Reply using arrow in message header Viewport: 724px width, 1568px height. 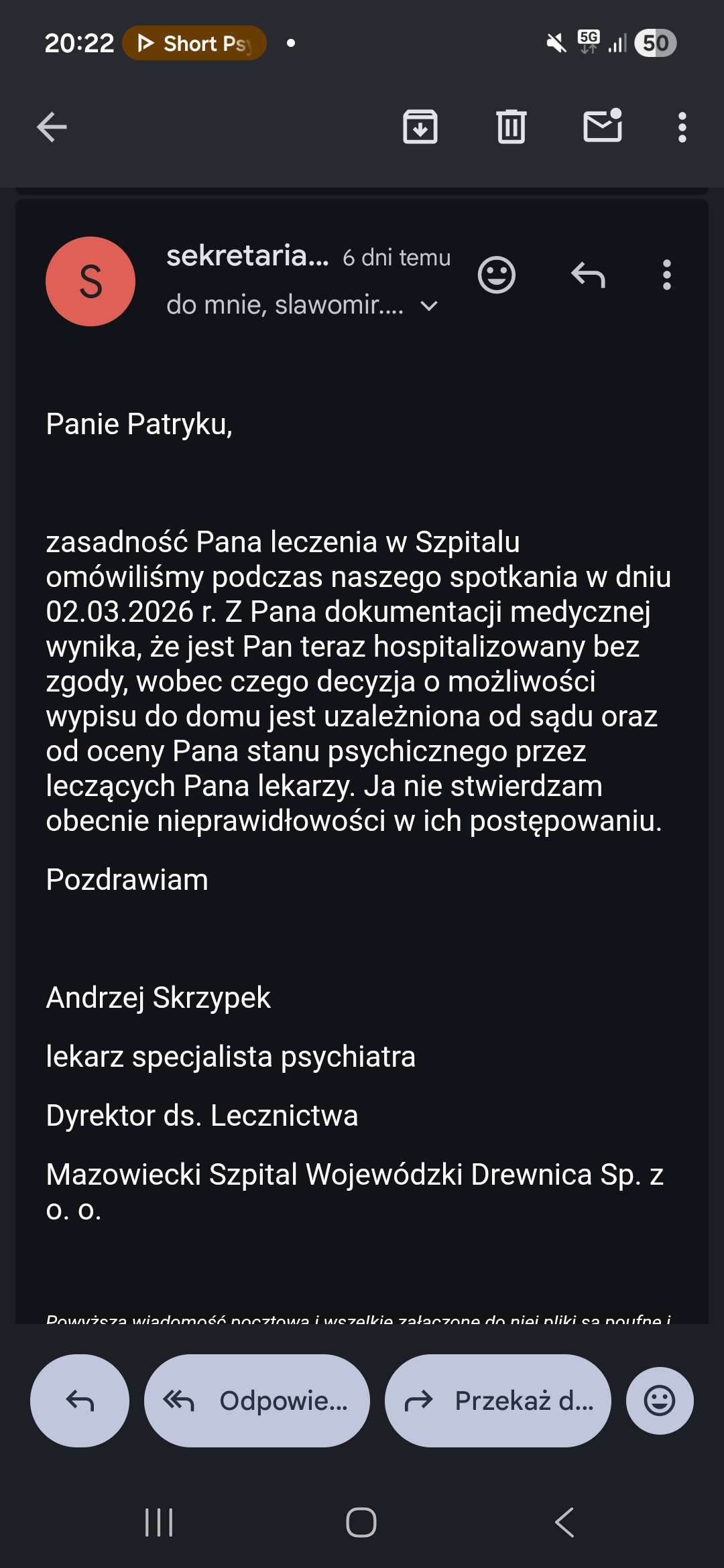pos(588,275)
